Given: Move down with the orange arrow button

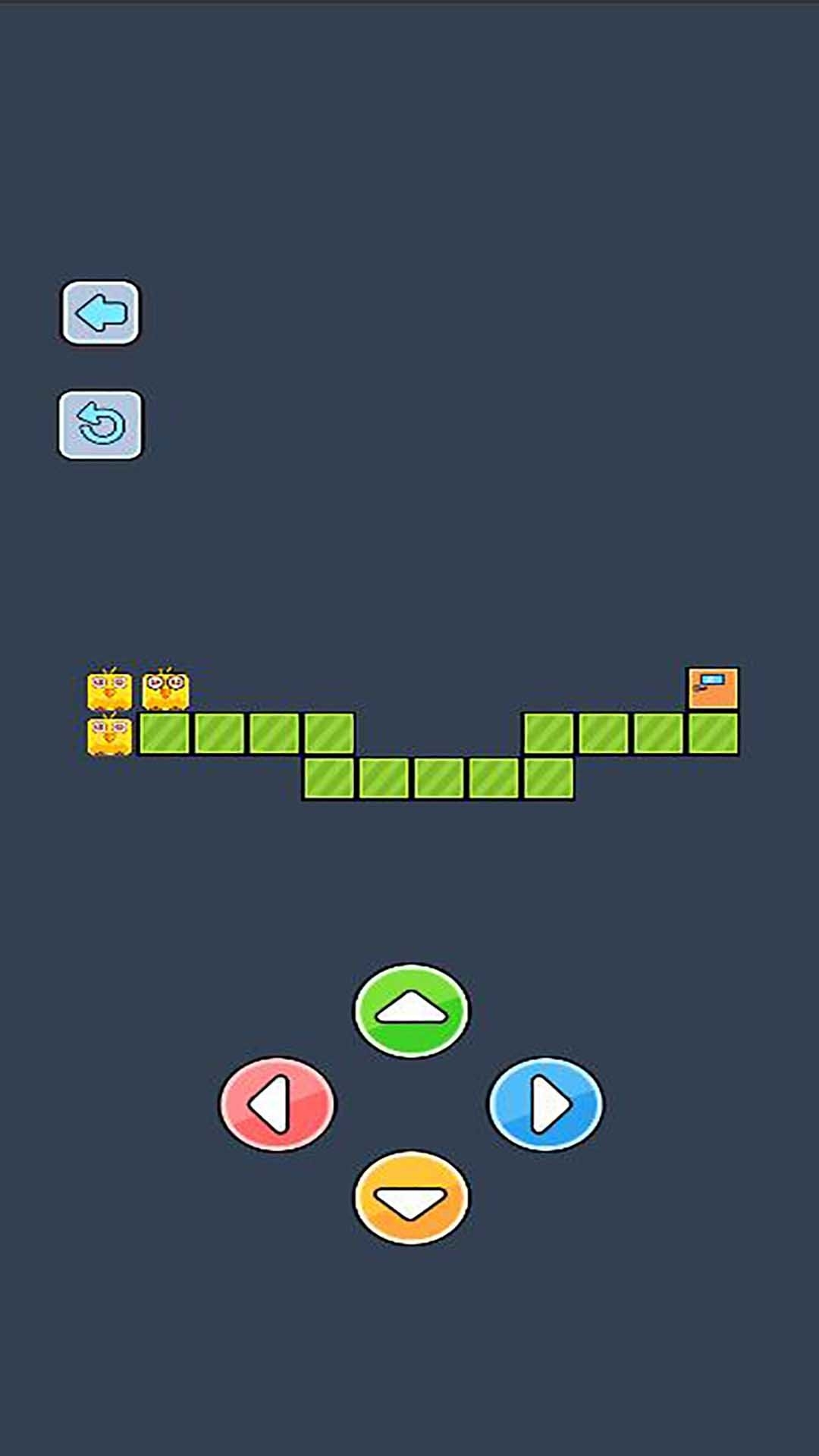Looking at the screenshot, I should (412, 1197).
